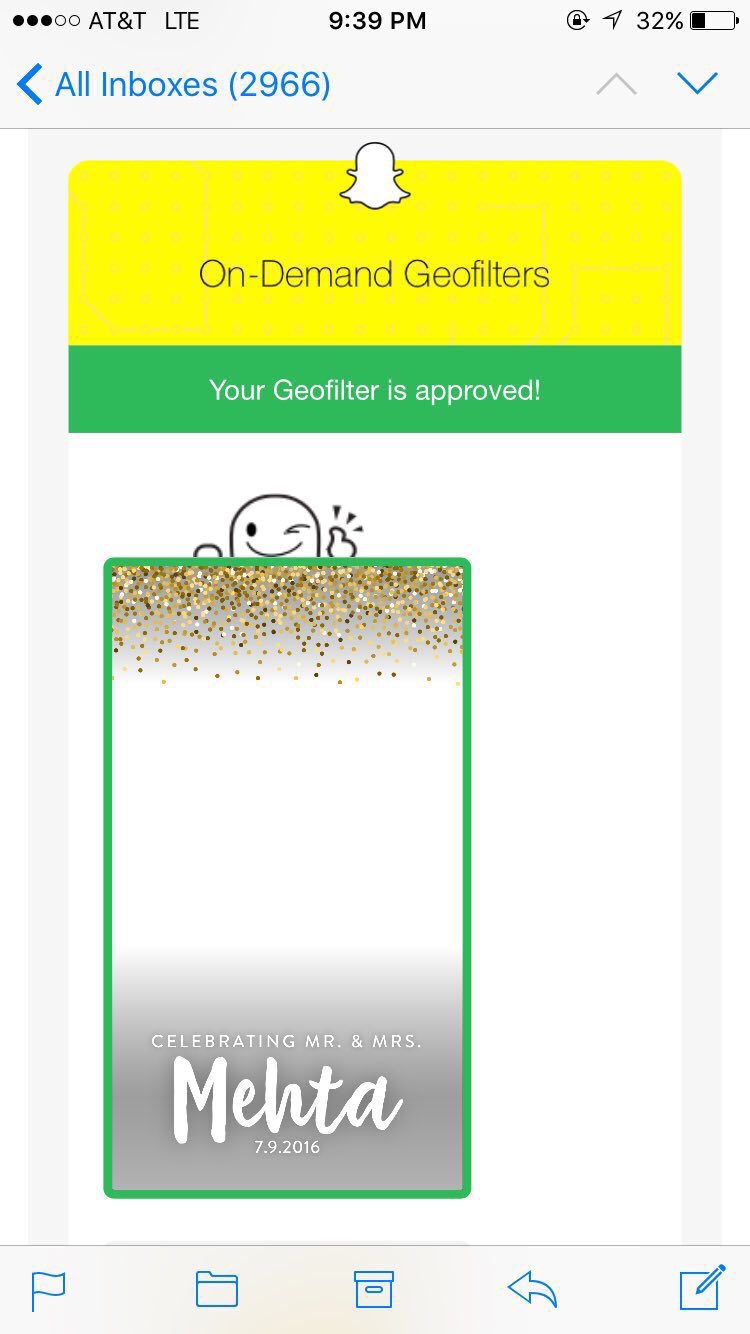Image resolution: width=750 pixels, height=1334 pixels.
Task: Move this email to a folder
Action: tap(216, 1289)
